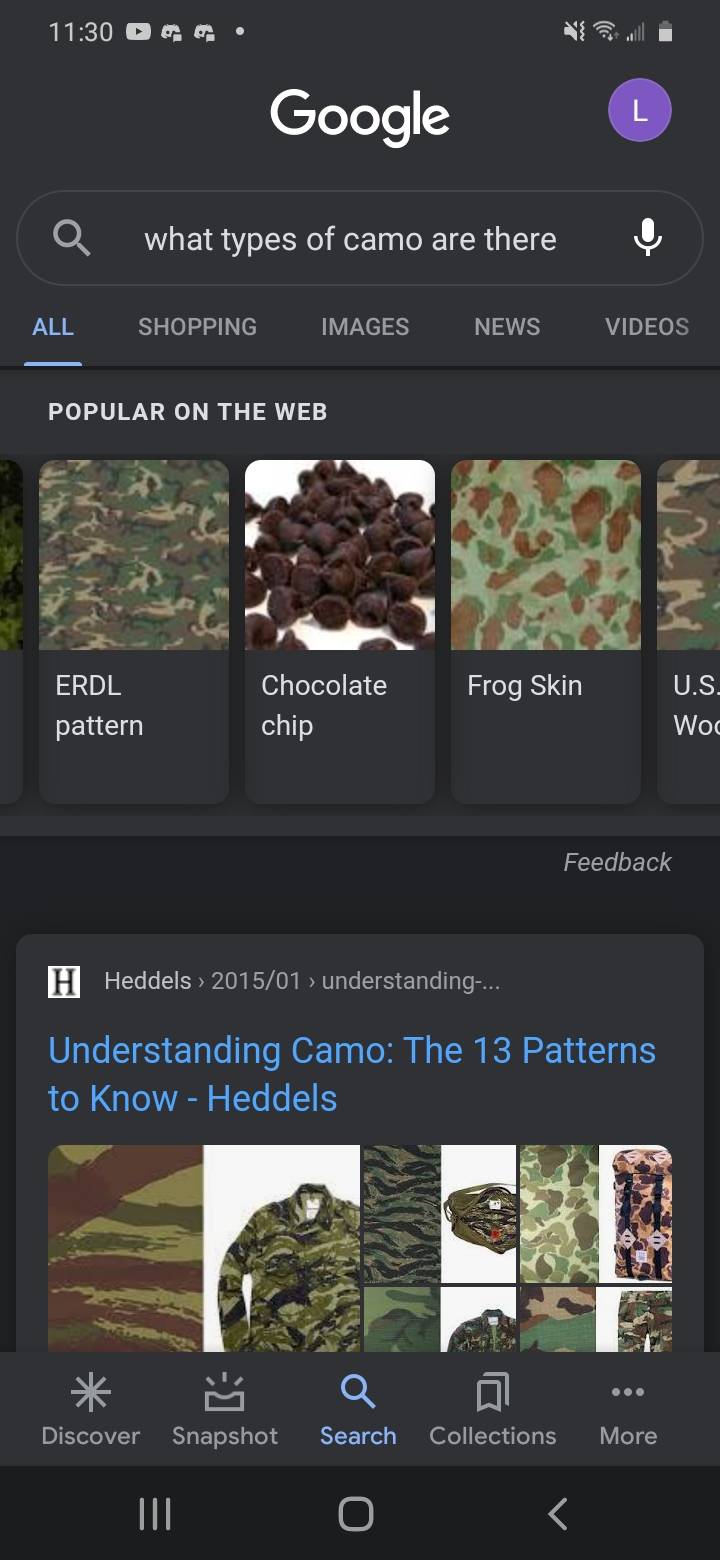Screen dimensions: 720x1560
Task: Open the profile avatar with letter L
Action: coord(640,110)
